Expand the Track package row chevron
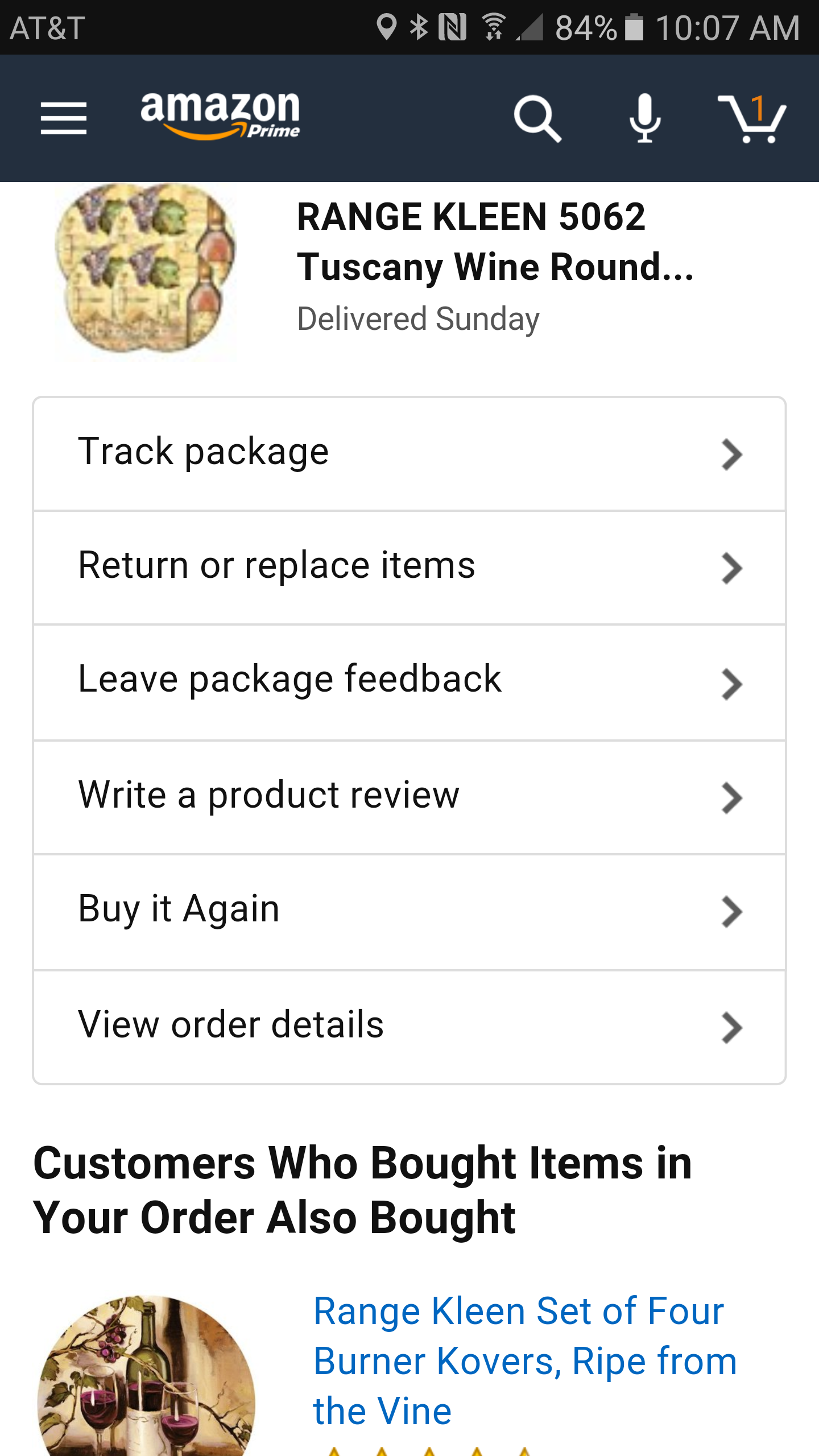 pyautogui.click(x=731, y=453)
